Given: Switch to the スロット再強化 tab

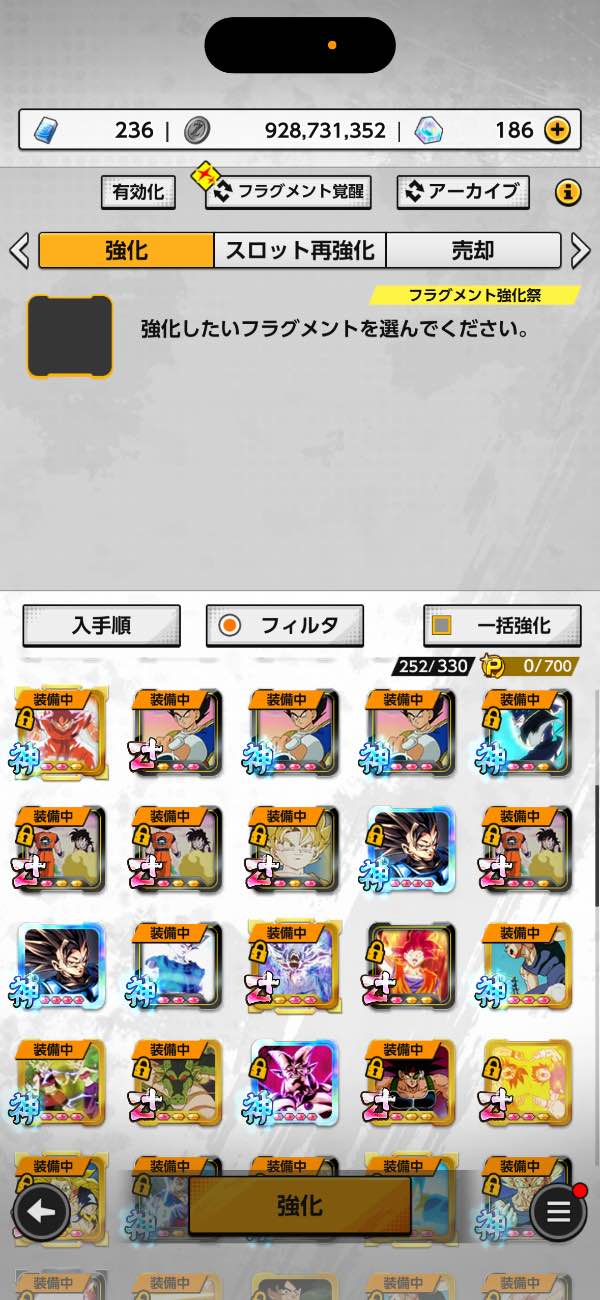Looking at the screenshot, I should [300, 250].
